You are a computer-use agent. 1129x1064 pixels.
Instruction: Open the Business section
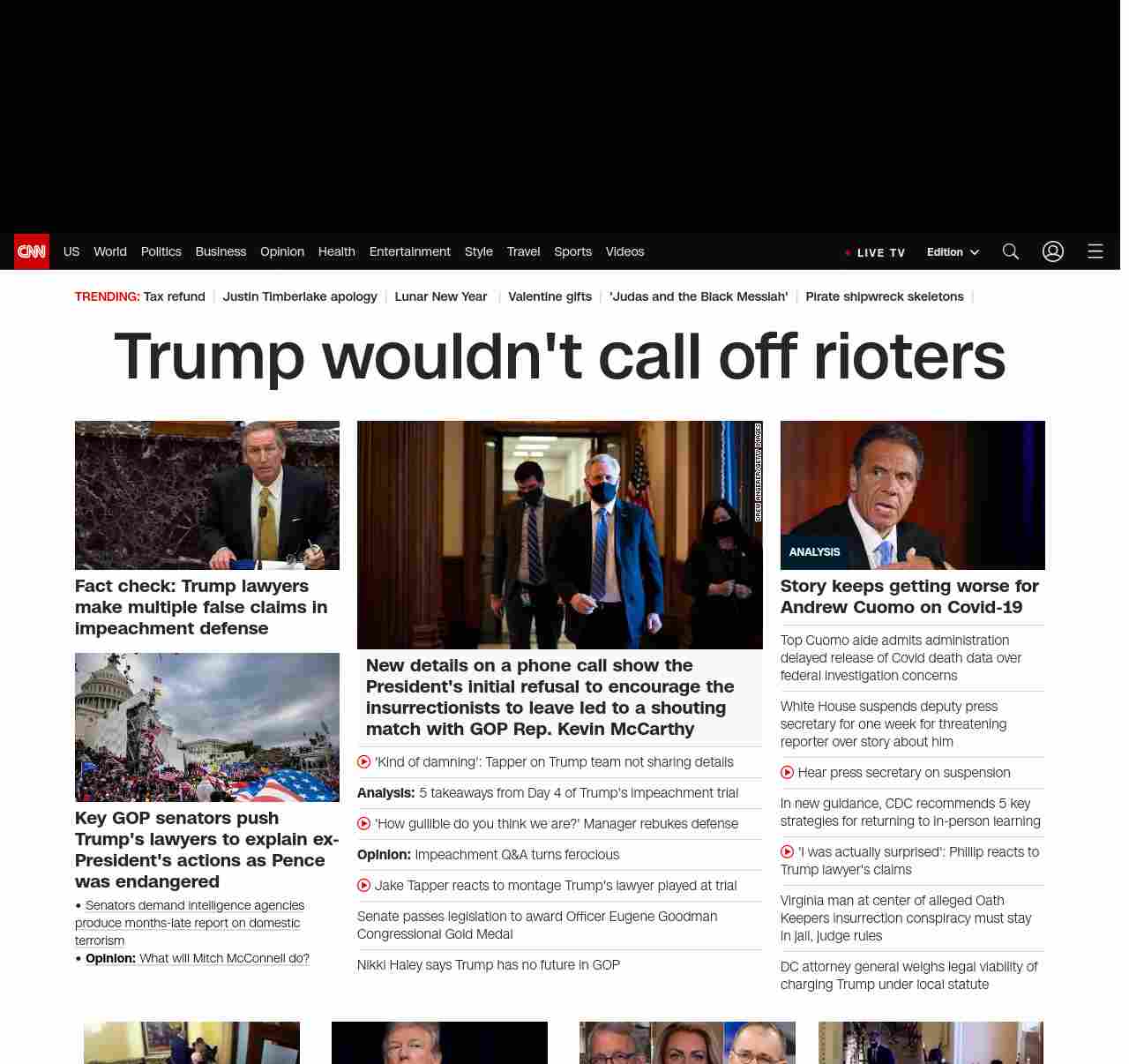[221, 252]
